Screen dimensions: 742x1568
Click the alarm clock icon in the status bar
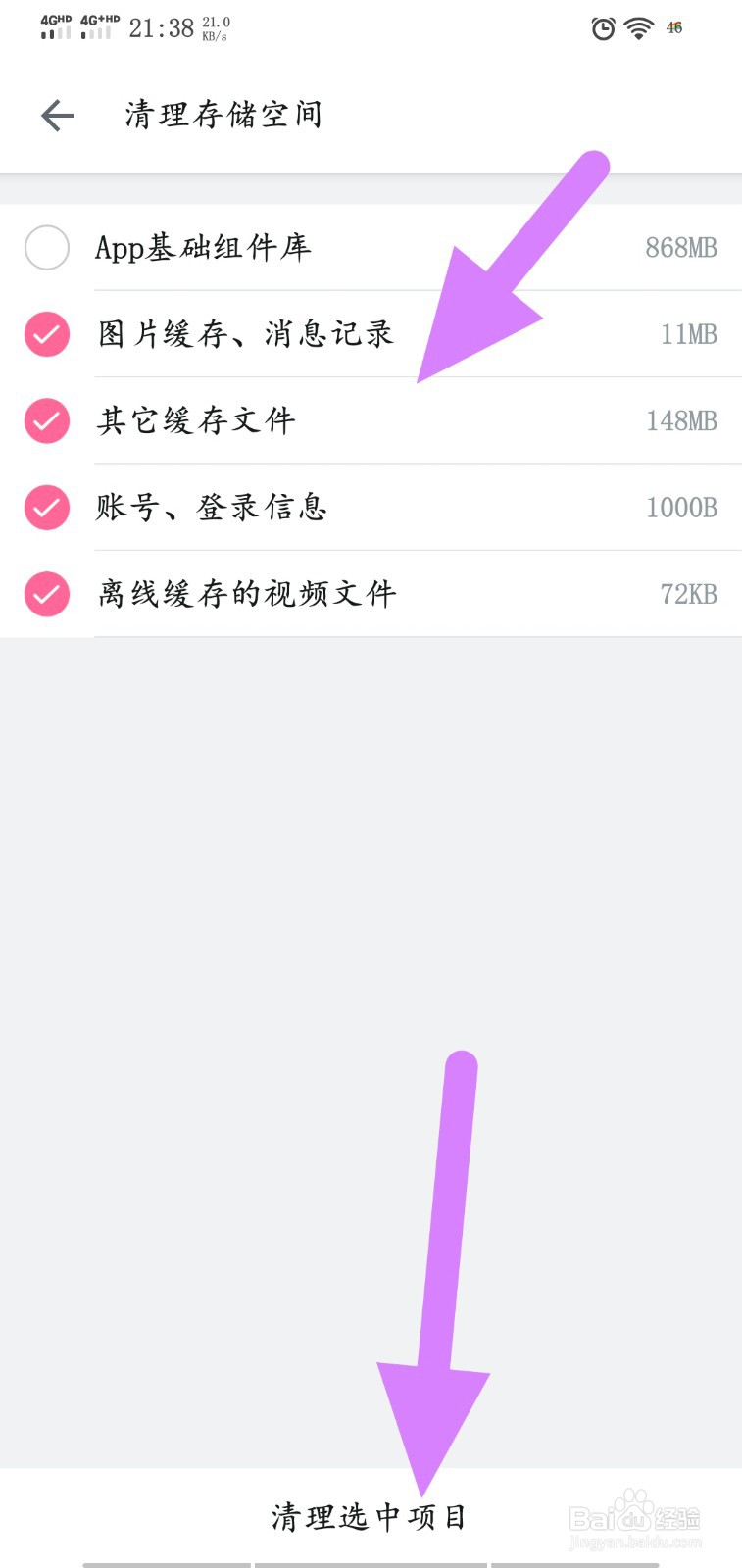click(602, 29)
